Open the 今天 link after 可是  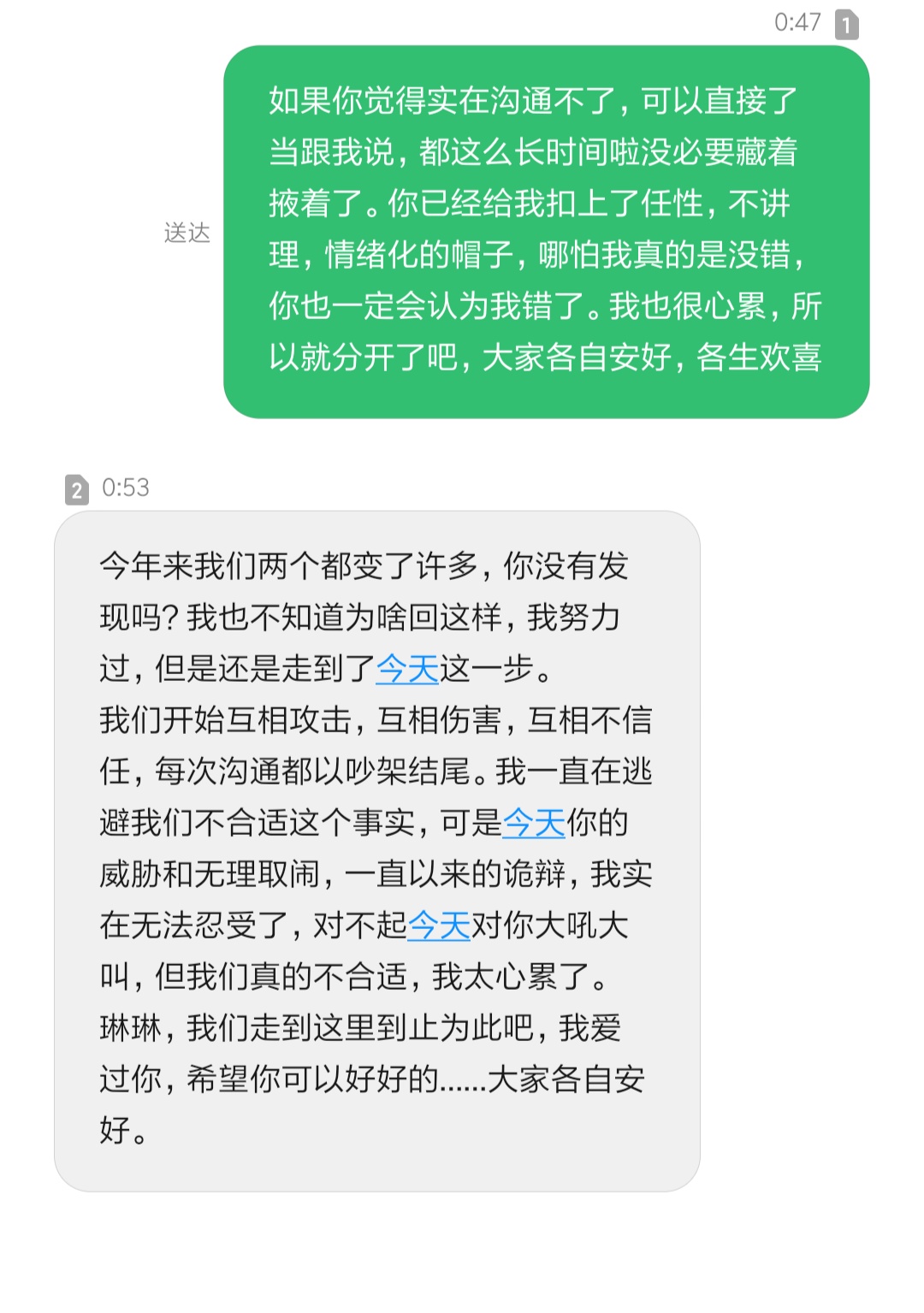click(534, 823)
